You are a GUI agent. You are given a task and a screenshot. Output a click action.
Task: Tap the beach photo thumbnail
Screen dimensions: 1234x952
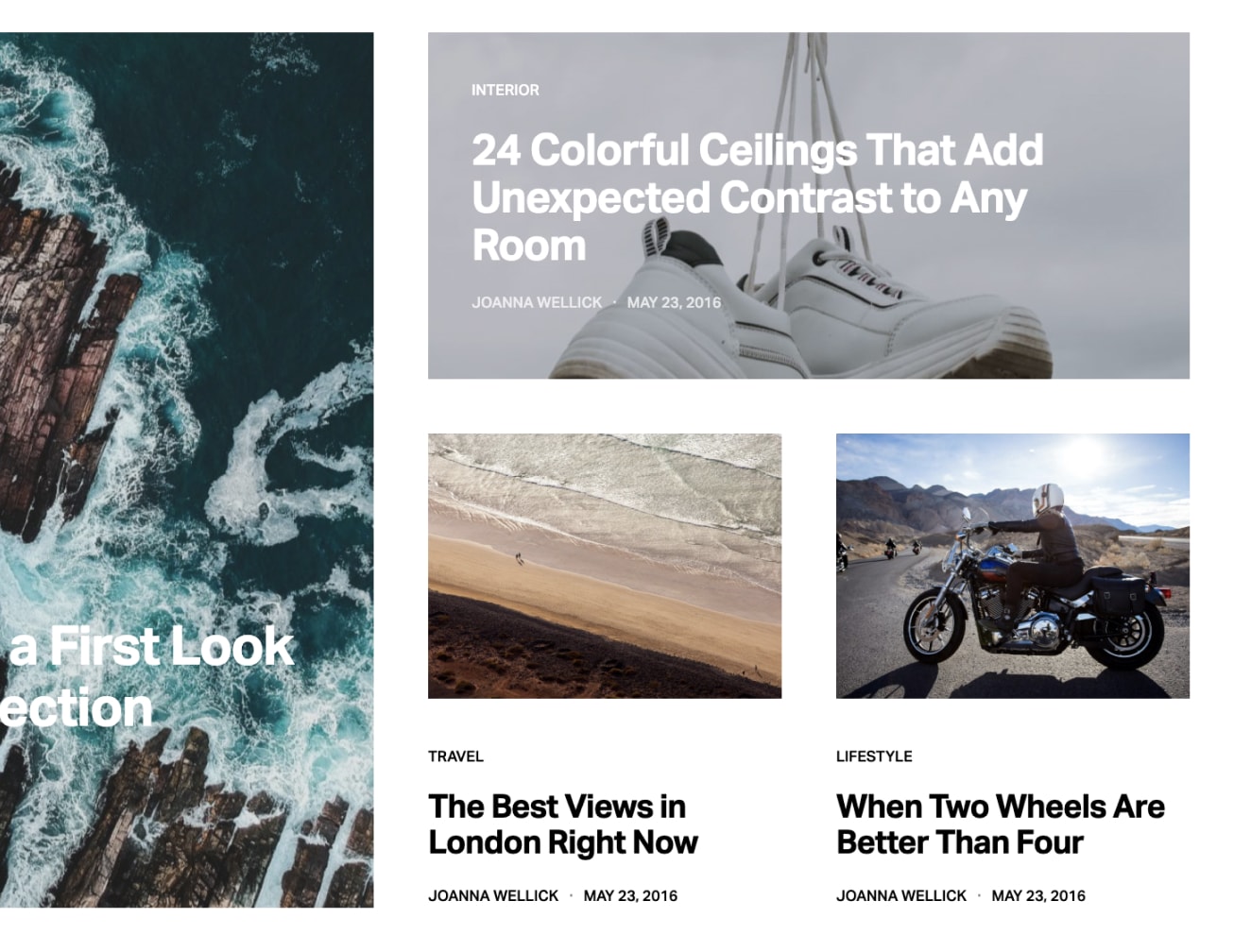click(604, 566)
